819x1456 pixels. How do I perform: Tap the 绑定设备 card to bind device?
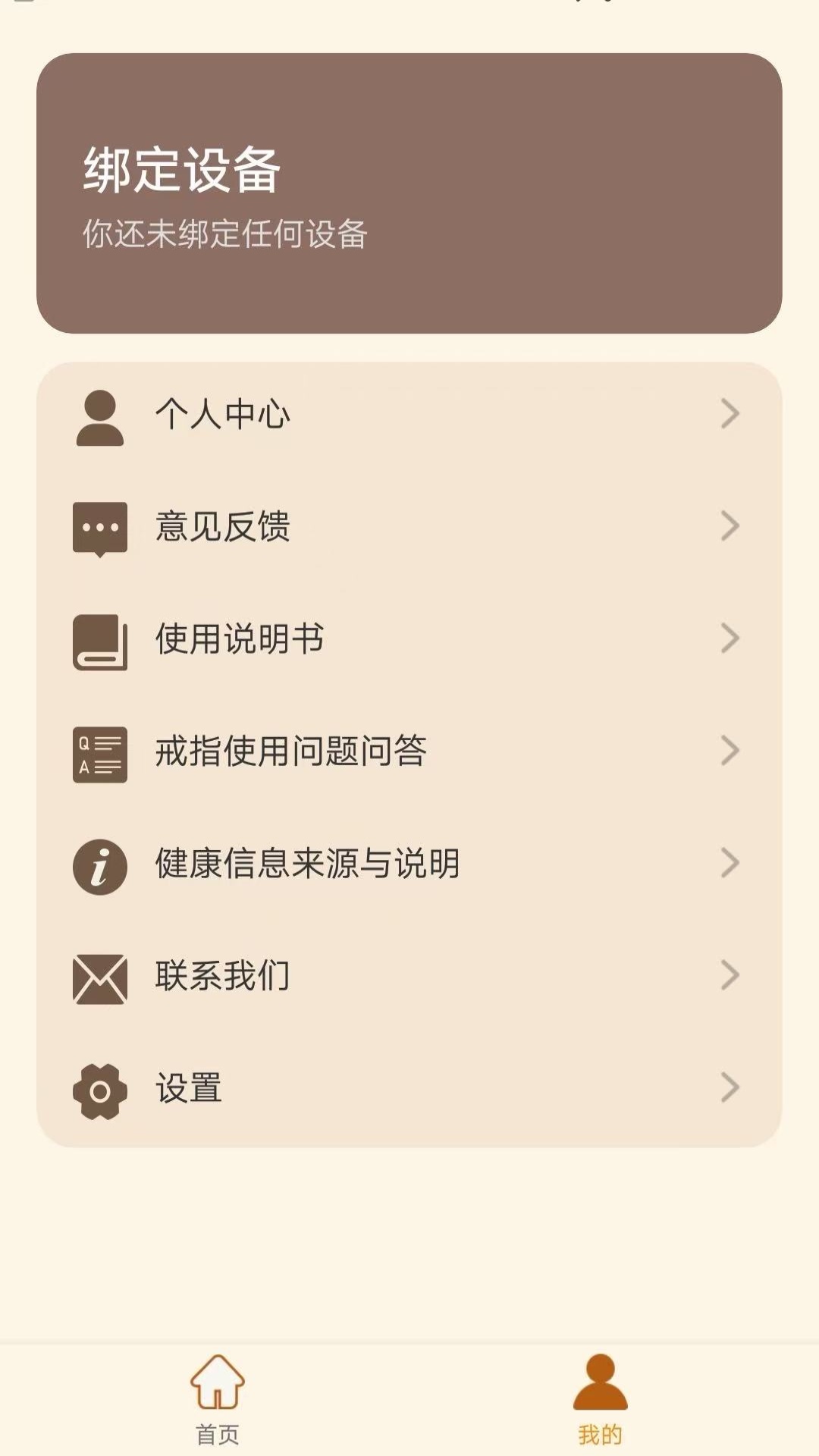click(409, 193)
